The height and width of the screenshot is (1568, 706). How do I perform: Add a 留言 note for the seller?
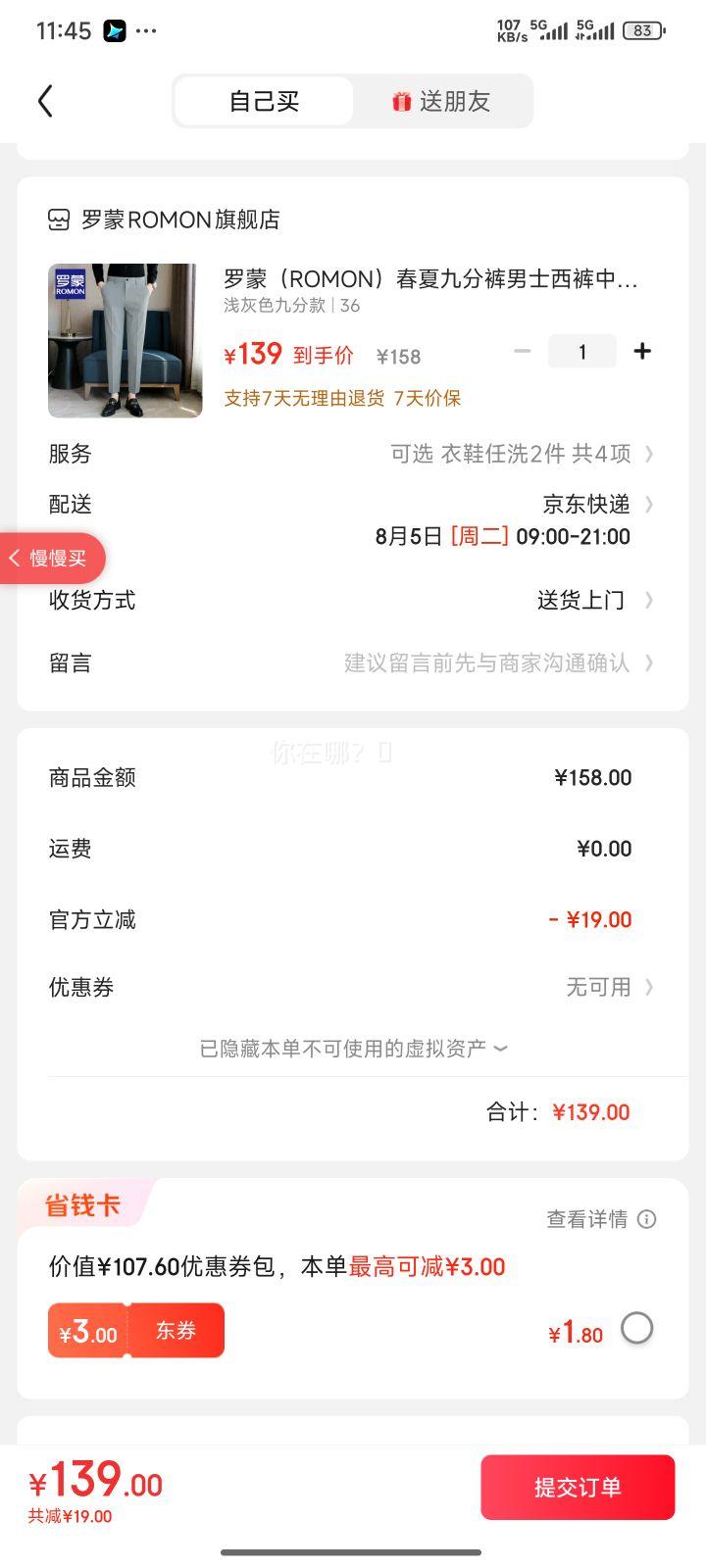(352, 663)
